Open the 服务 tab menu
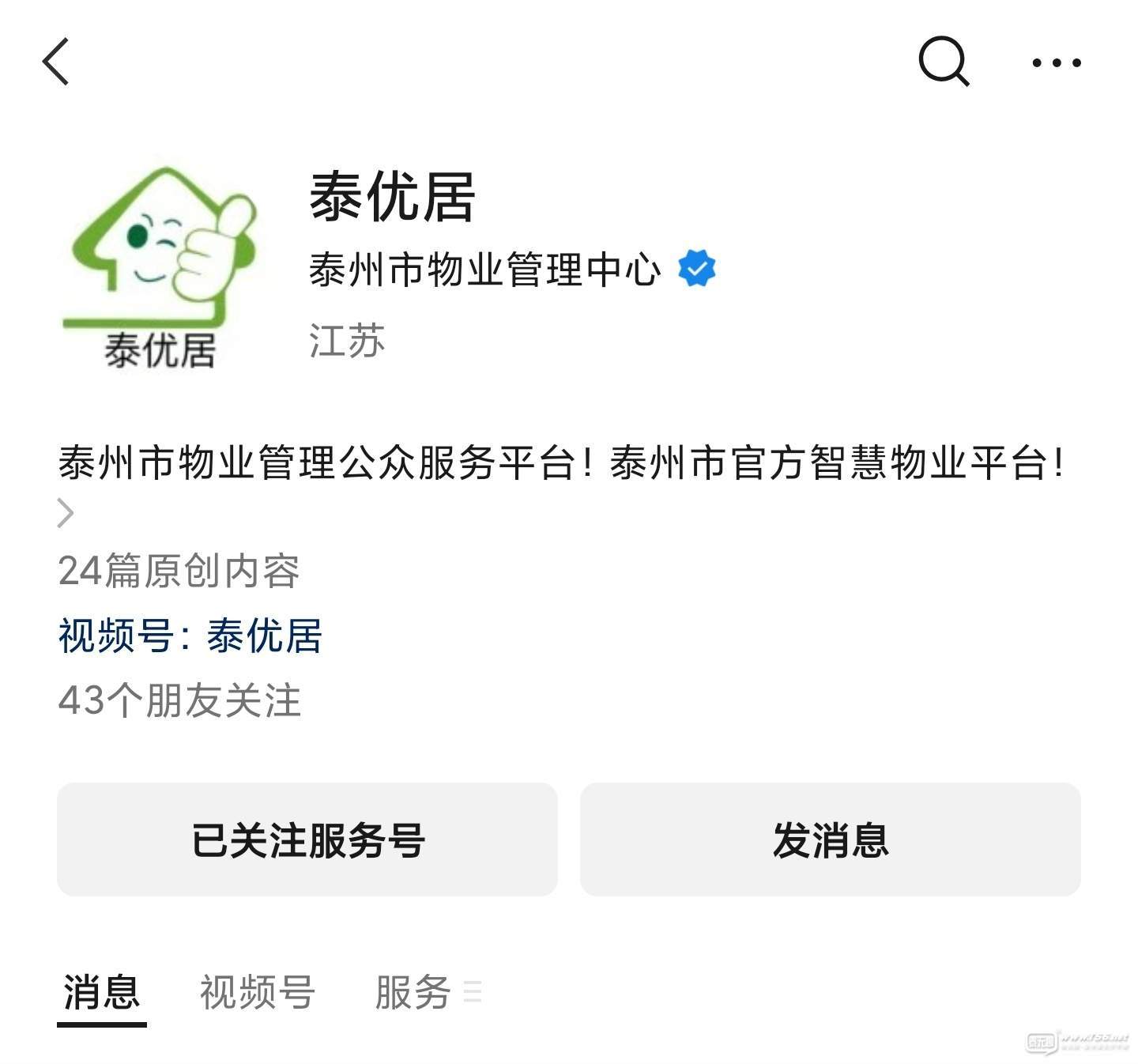Screen dimensions: 1138x1064 click(427, 993)
